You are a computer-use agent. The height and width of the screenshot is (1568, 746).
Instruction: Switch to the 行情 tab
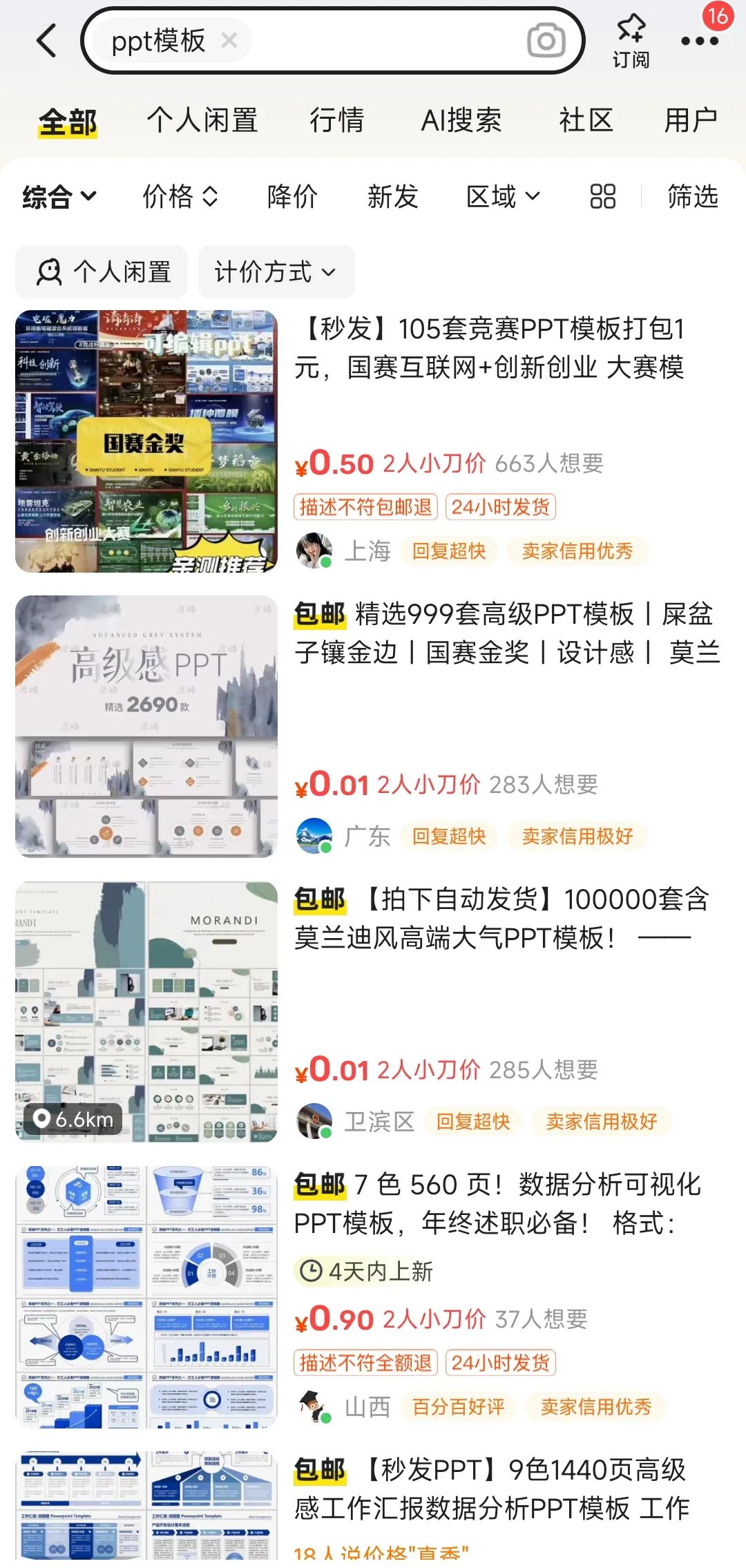coord(336,121)
